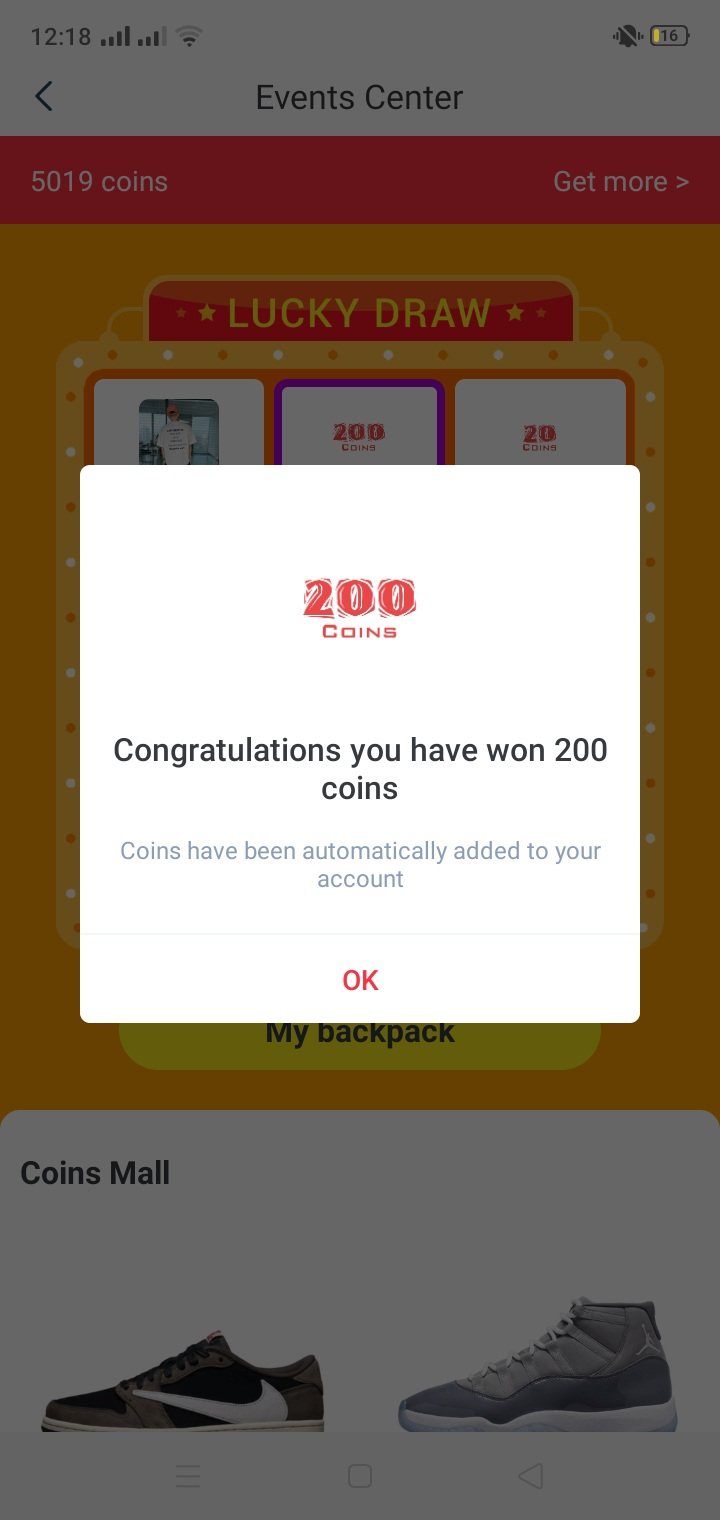Go to the system home screen
The width and height of the screenshot is (720, 1520).
[360, 1476]
